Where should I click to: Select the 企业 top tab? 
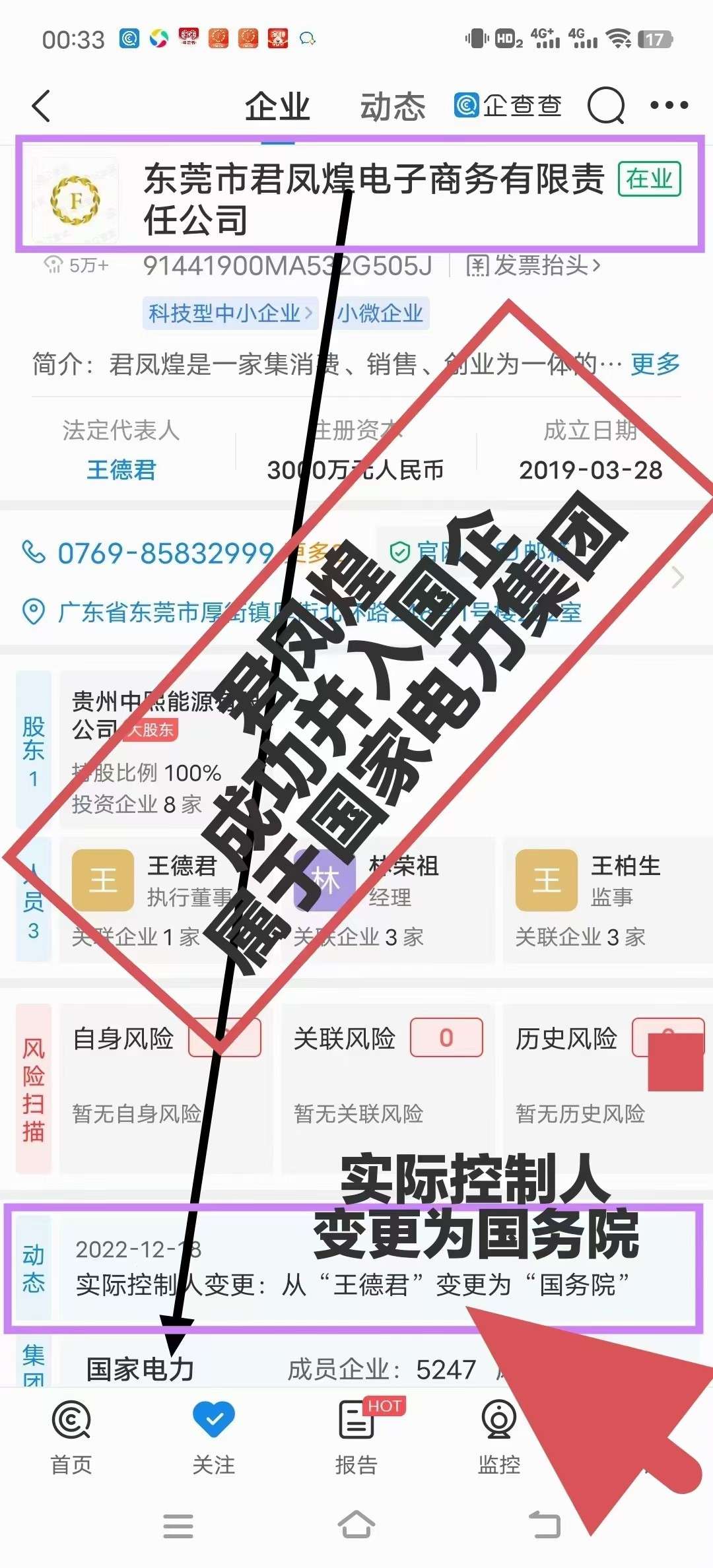click(x=277, y=107)
